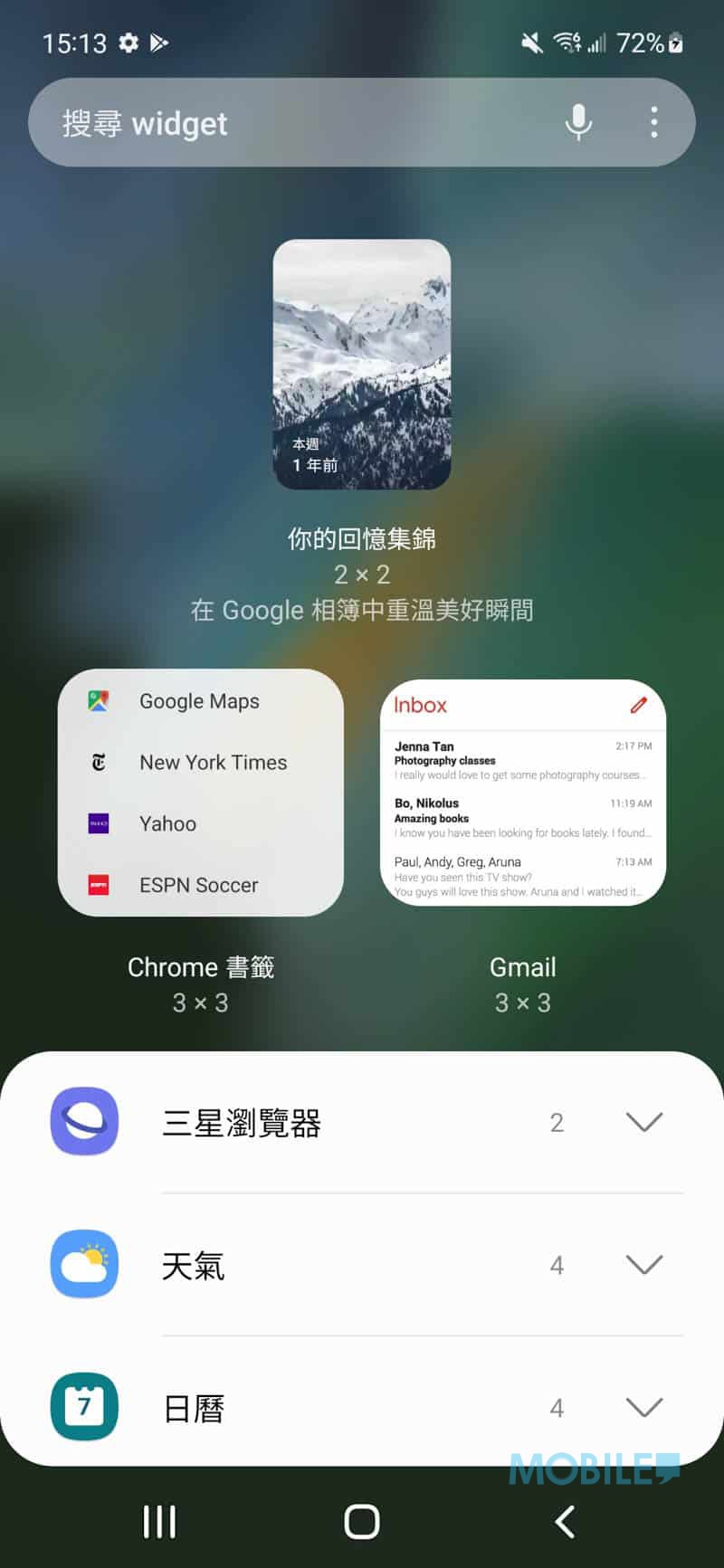
Task: Select the Samsung Internet browser icon
Action: coord(84,1122)
